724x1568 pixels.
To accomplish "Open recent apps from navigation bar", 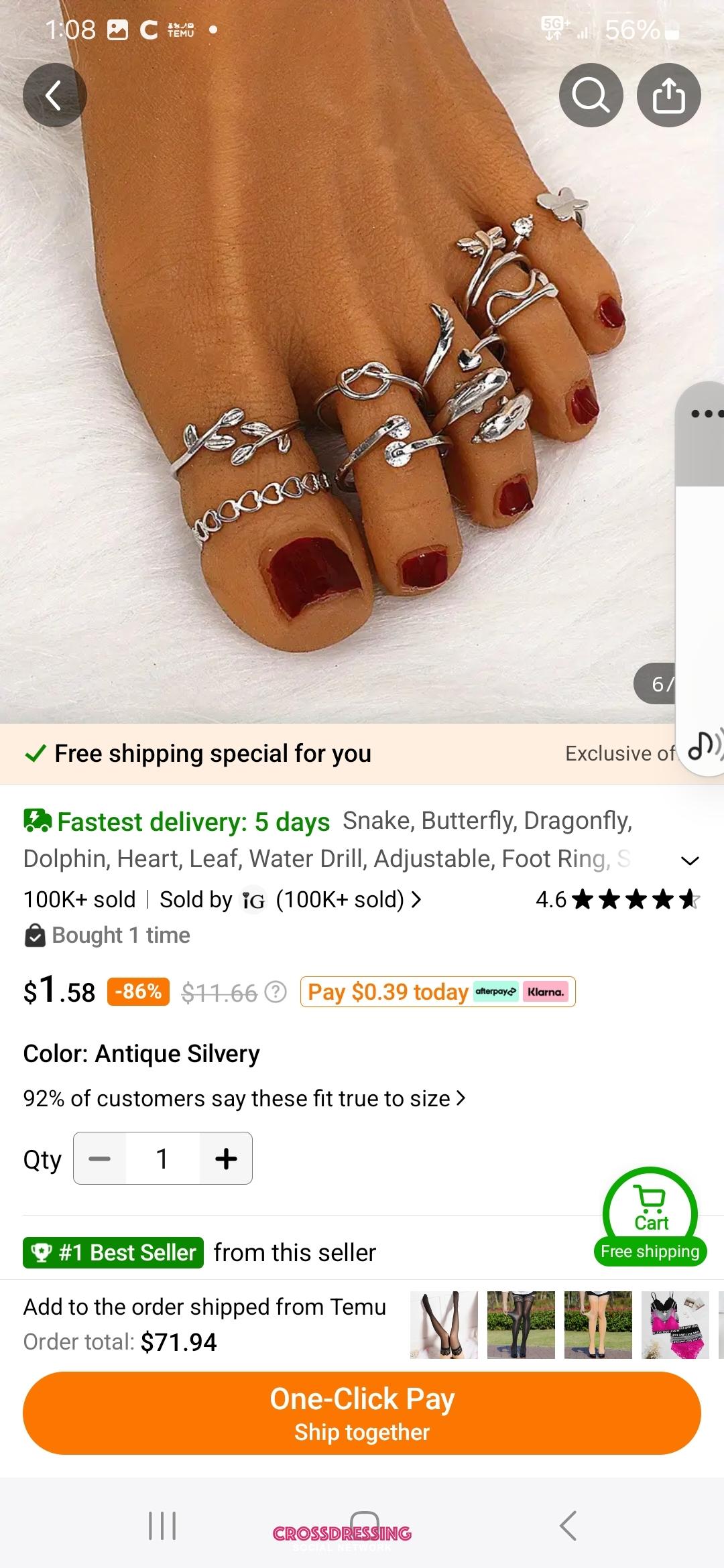I will (162, 1526).
